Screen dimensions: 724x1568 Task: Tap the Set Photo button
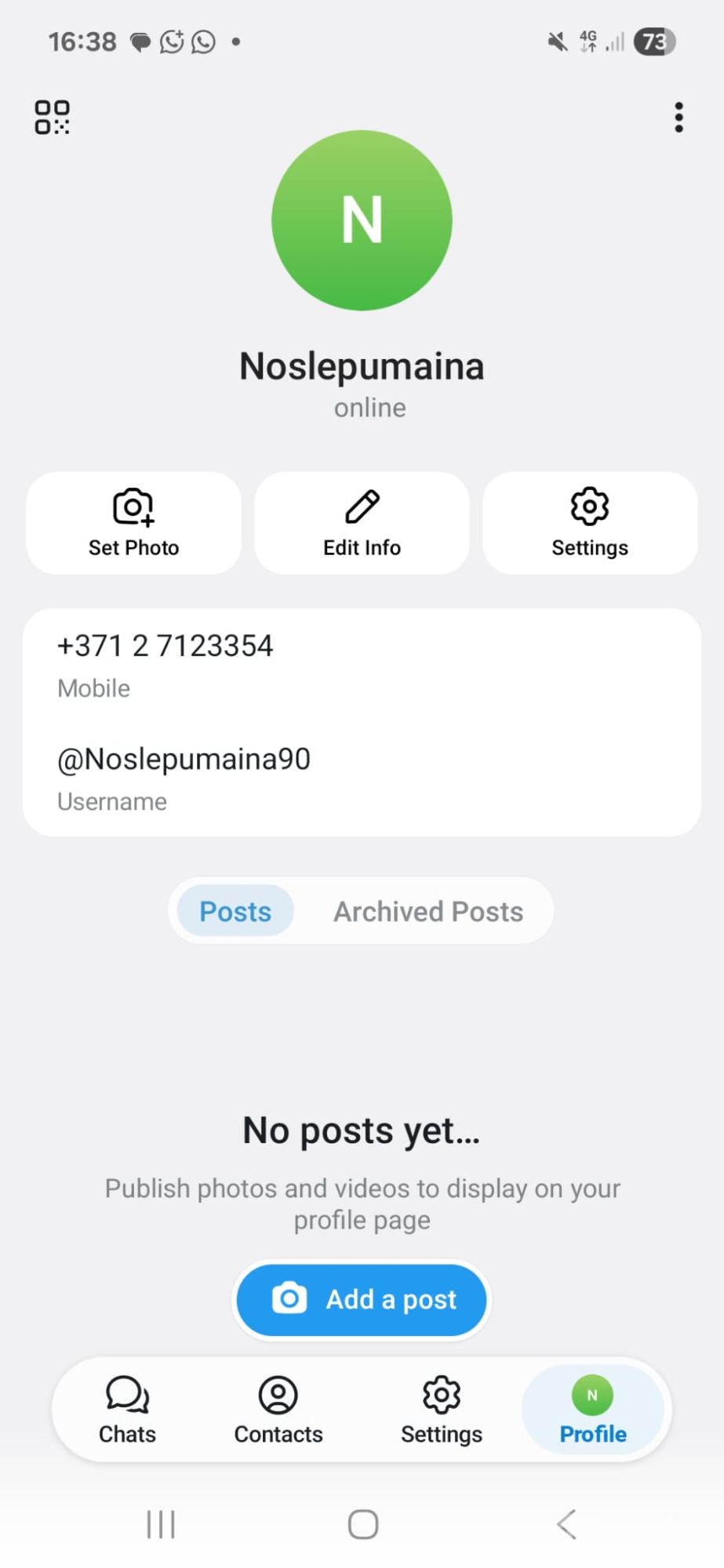tap(133, 523)
